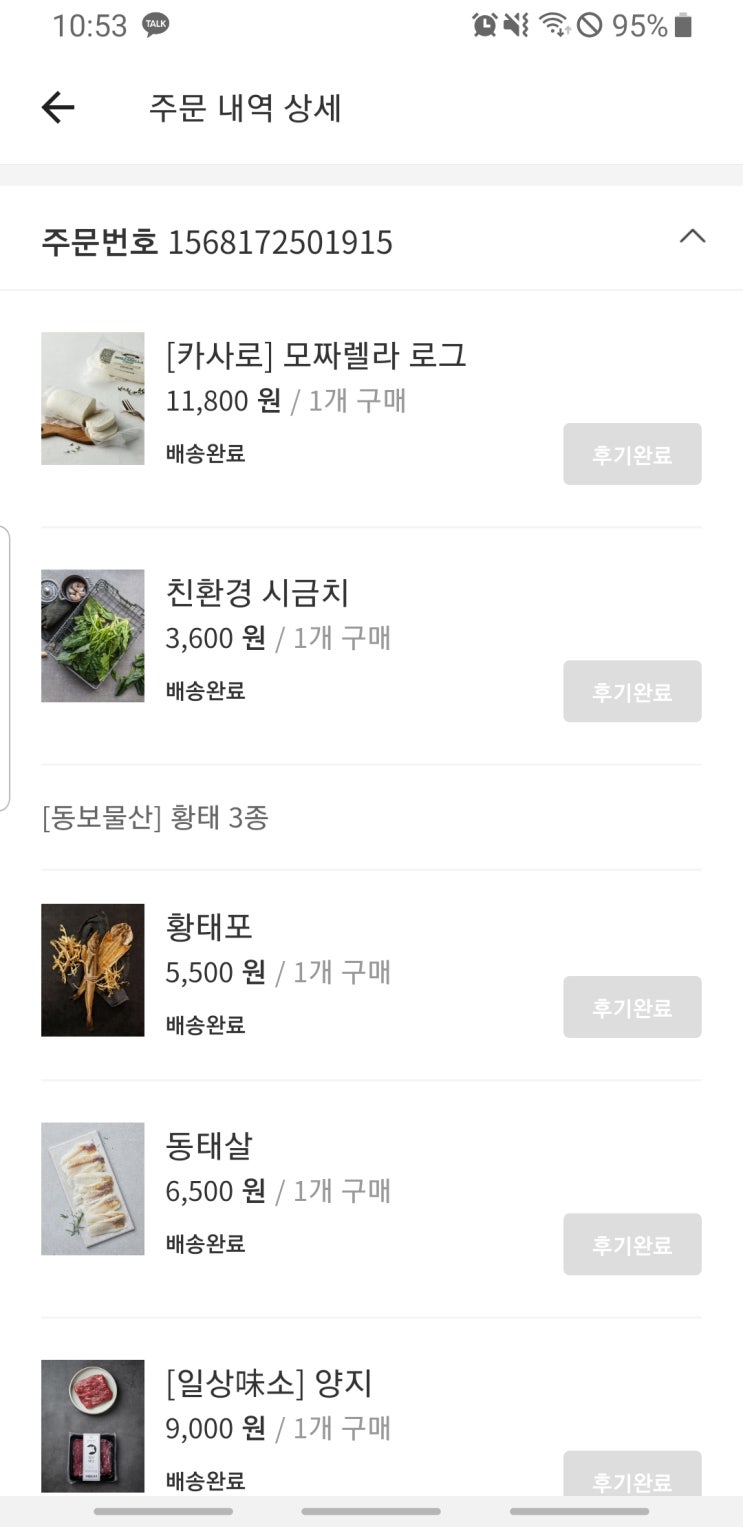View the 동태살 product image

(93, 1189)
